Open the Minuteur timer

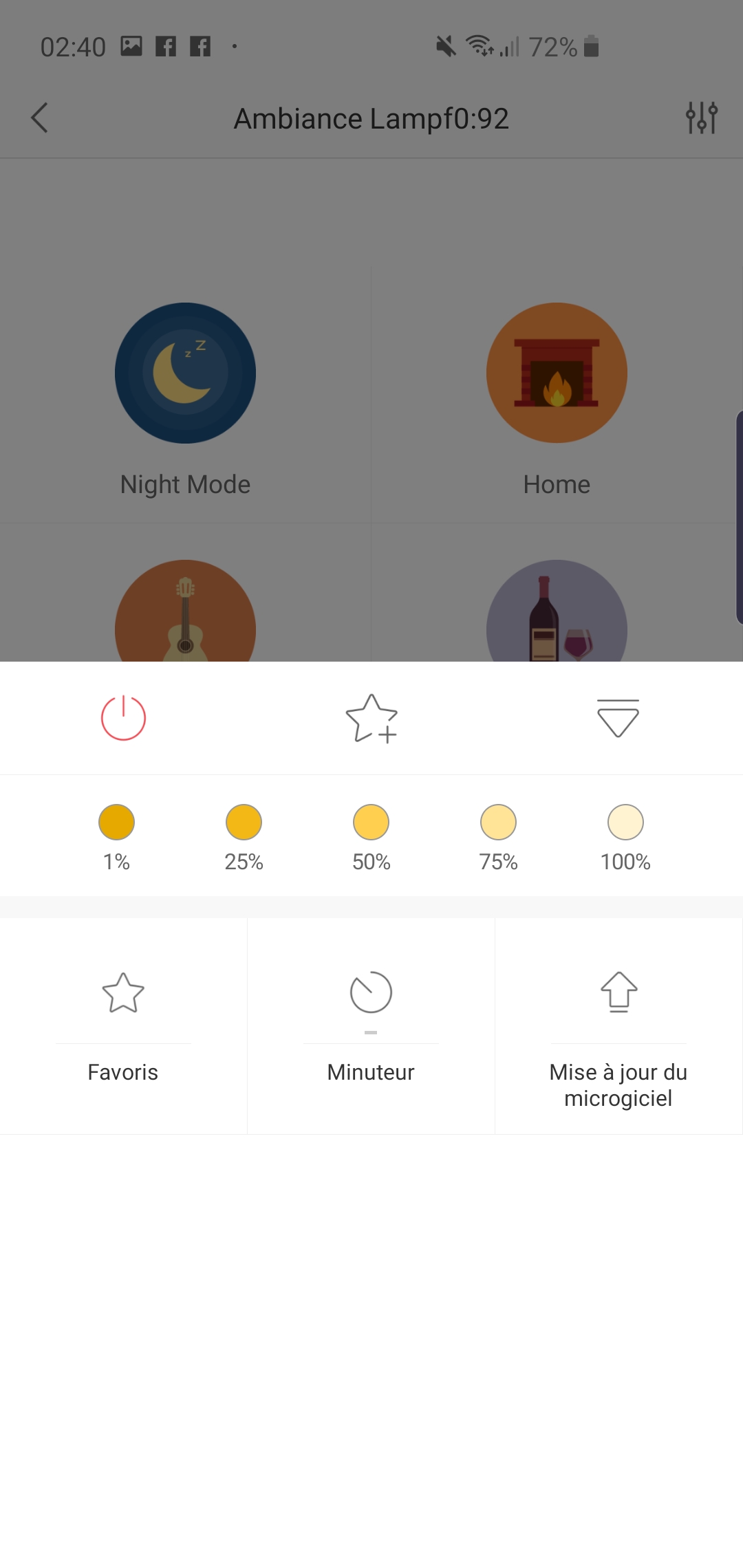pyautogui.click(x=371, y=1025)
